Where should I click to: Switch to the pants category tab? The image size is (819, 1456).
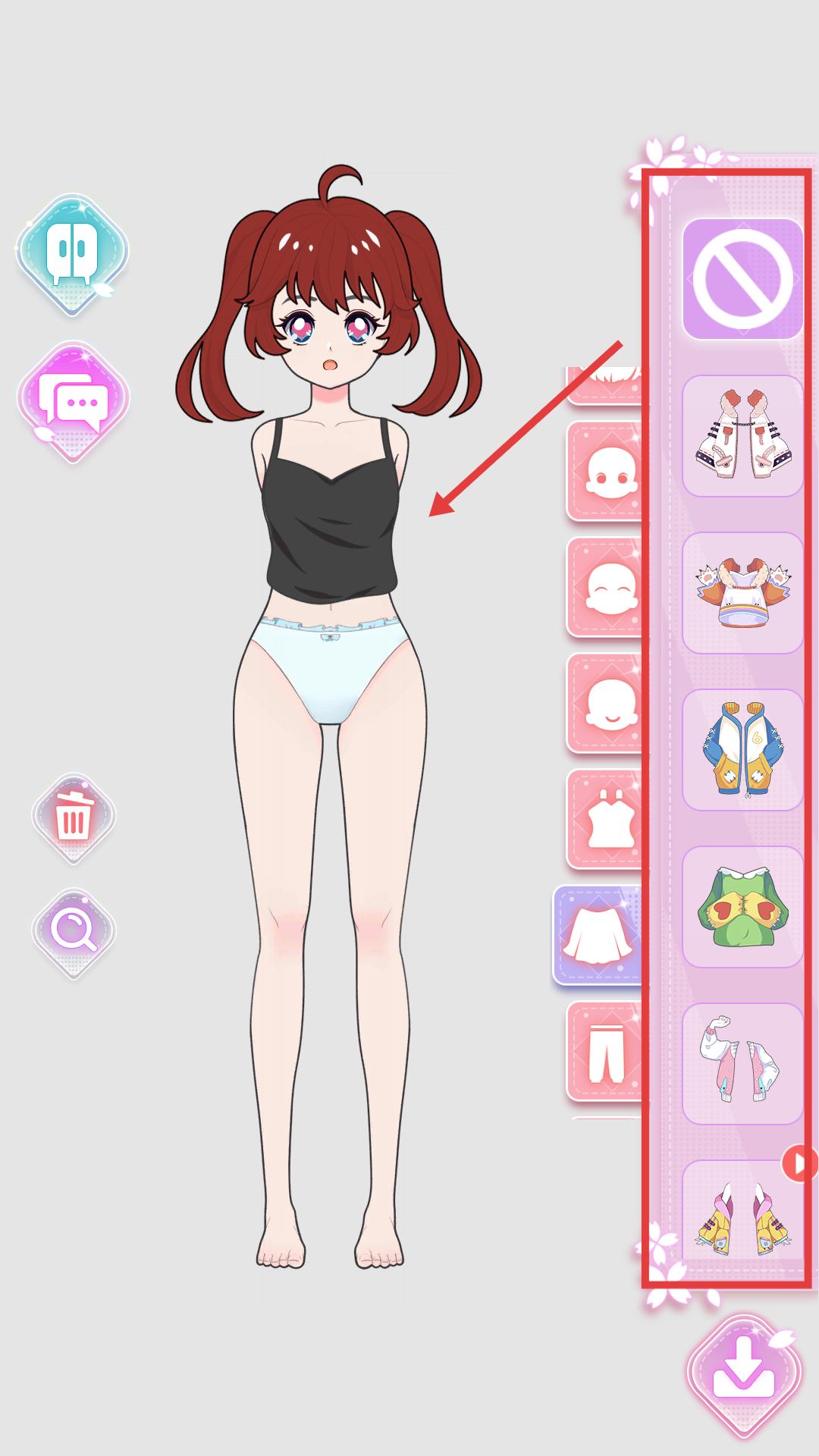pyautogui.click(x=605, y=1052)
